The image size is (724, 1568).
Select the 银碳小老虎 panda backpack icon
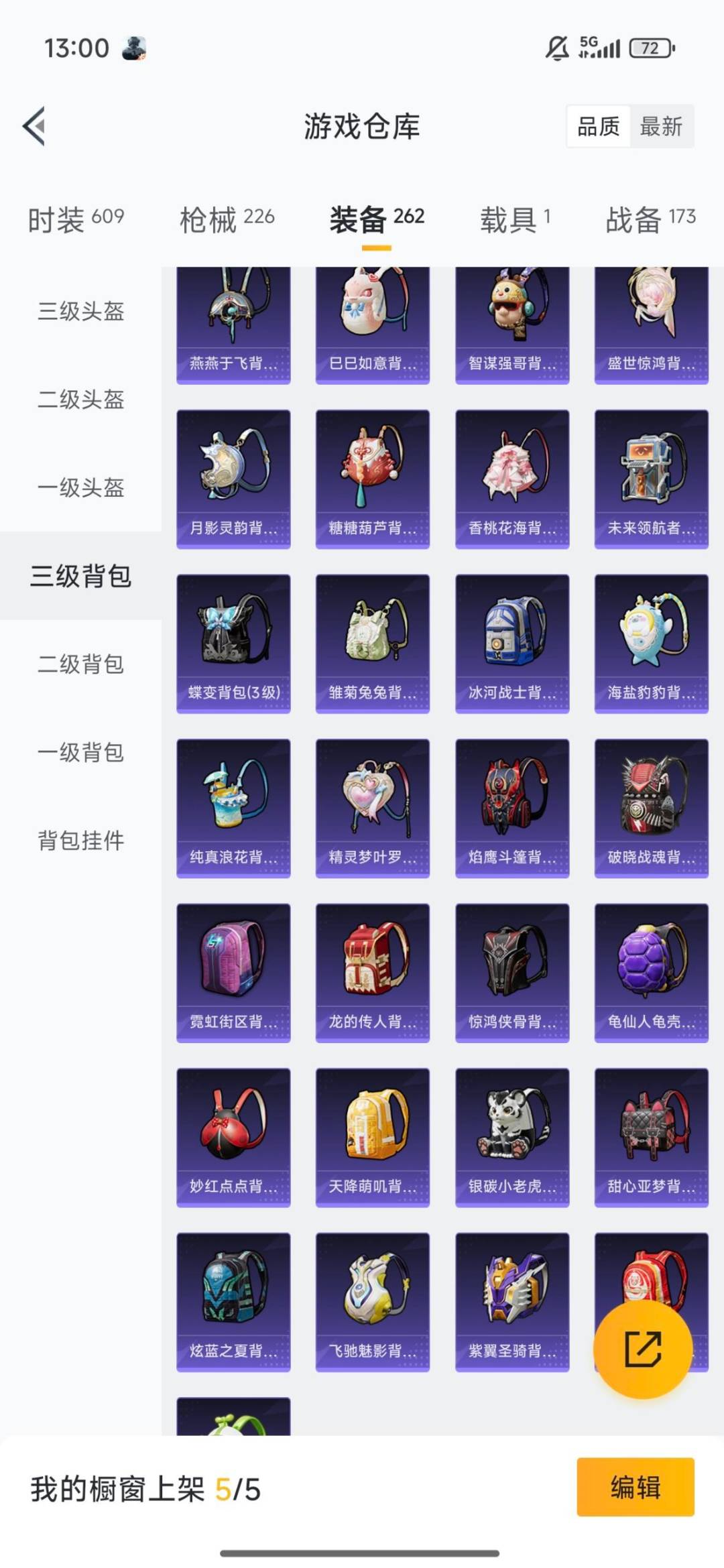(x=510, y=1133)
